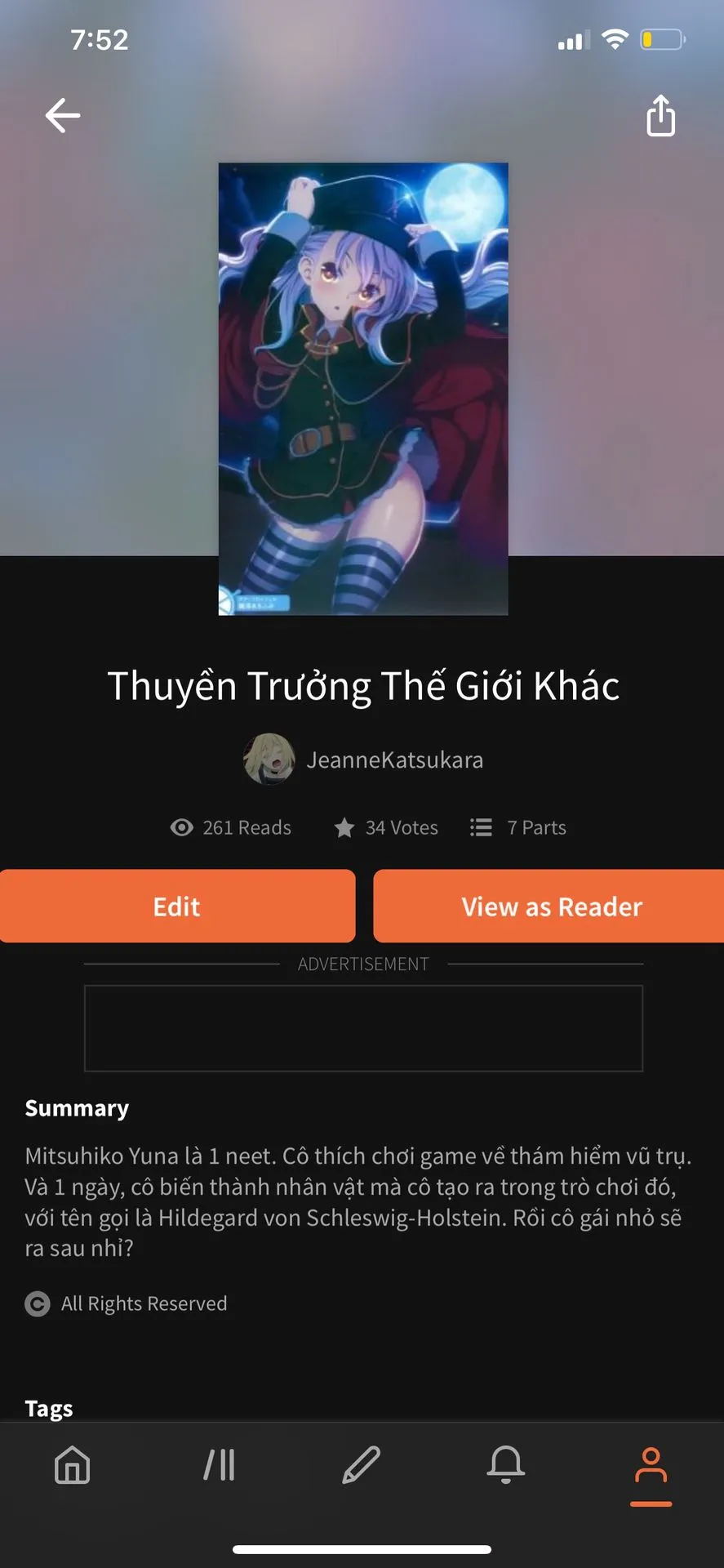Open the 7 Parts list
The width and height of the screenshot is (724, 1568).
(x=519, y=827)
